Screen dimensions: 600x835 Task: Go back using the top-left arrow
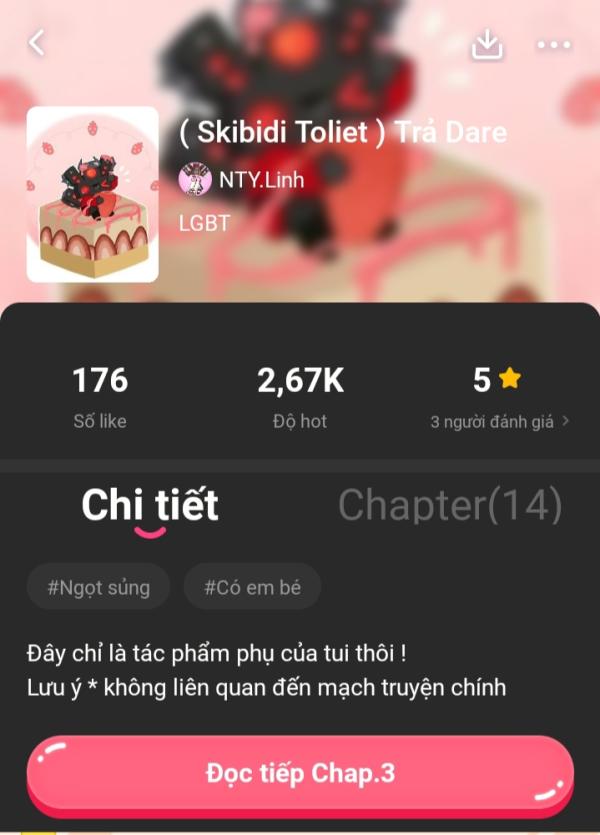(38, 42)
